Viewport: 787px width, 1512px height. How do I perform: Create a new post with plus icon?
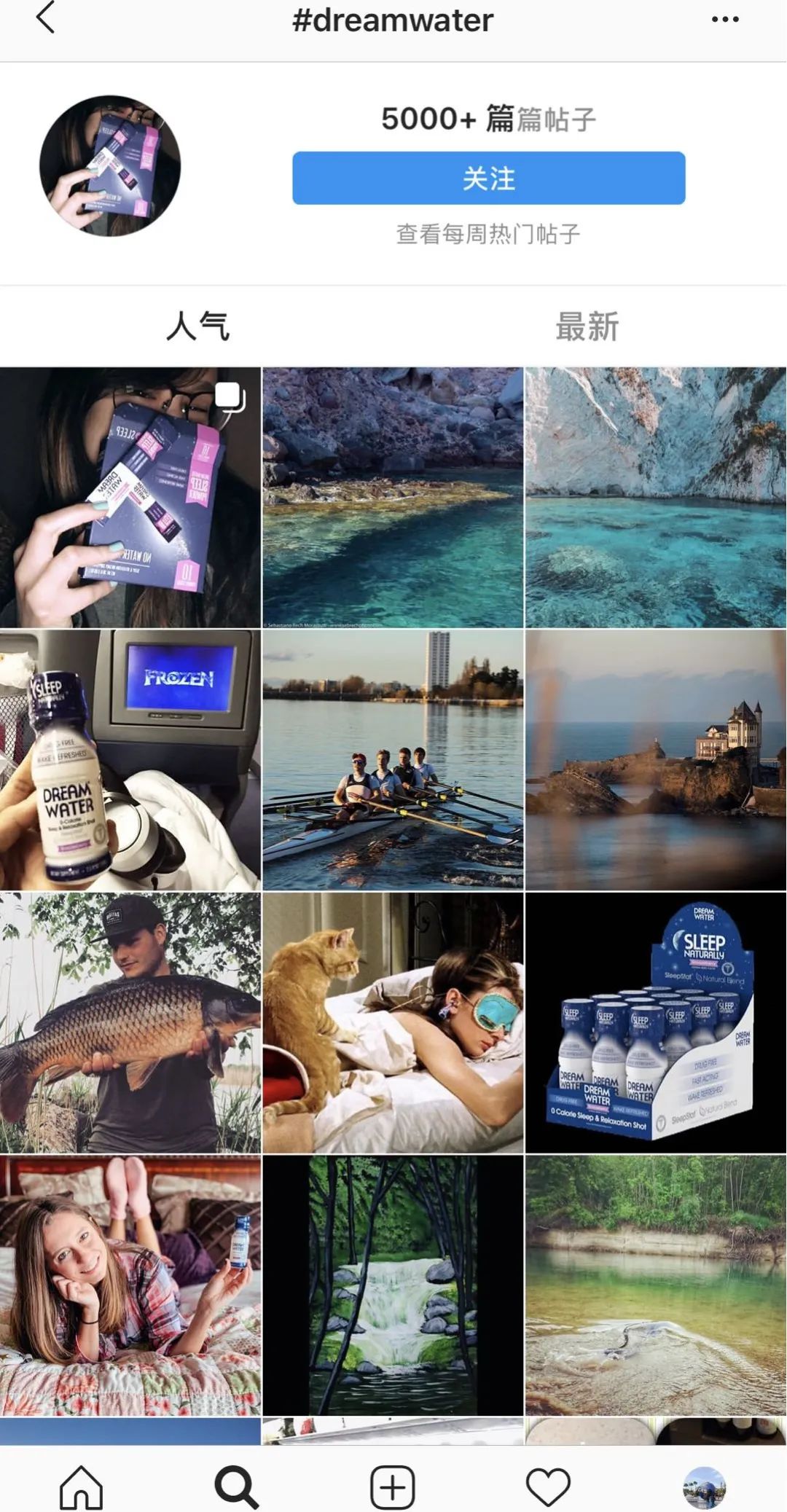pyautogui.click(x=393, y=1486)
